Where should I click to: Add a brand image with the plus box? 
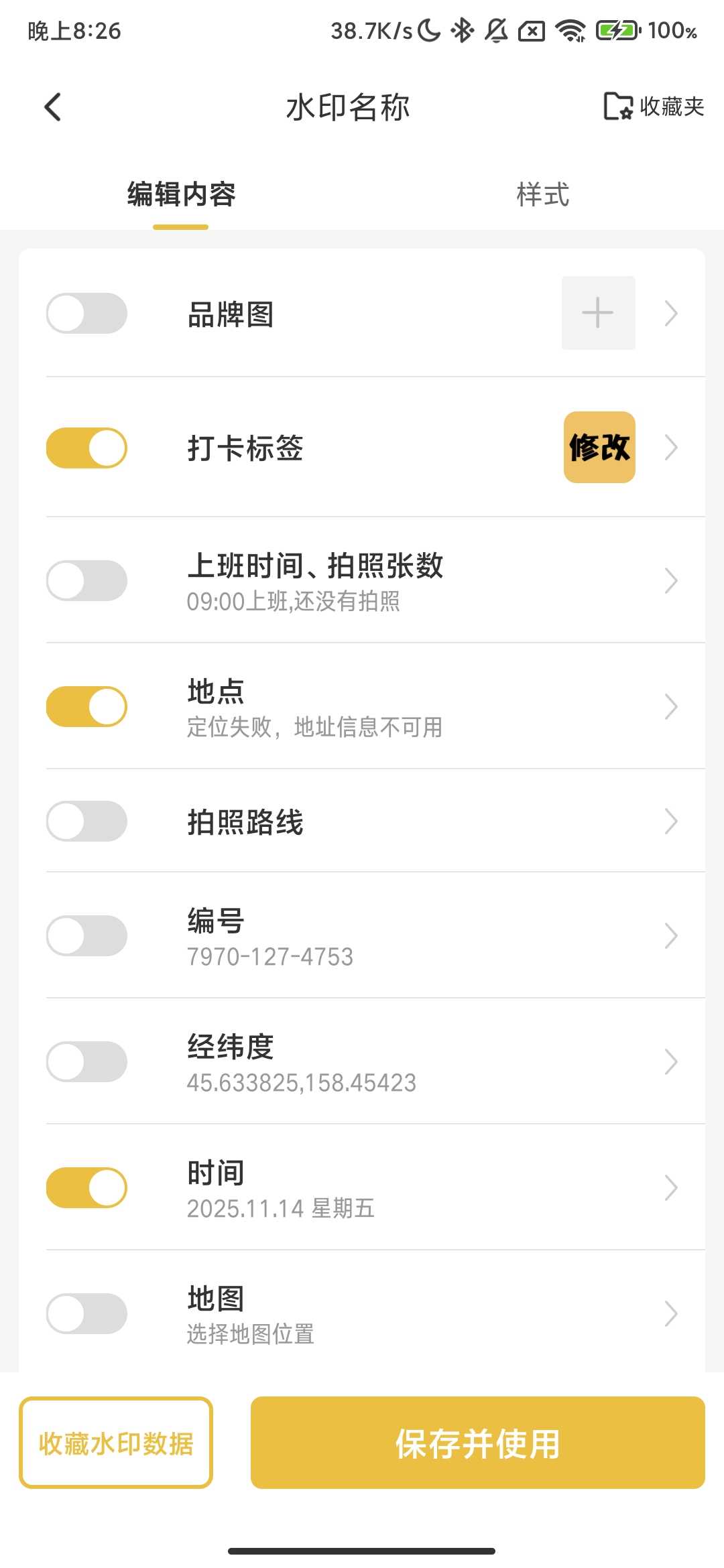(x=598, y=313)
